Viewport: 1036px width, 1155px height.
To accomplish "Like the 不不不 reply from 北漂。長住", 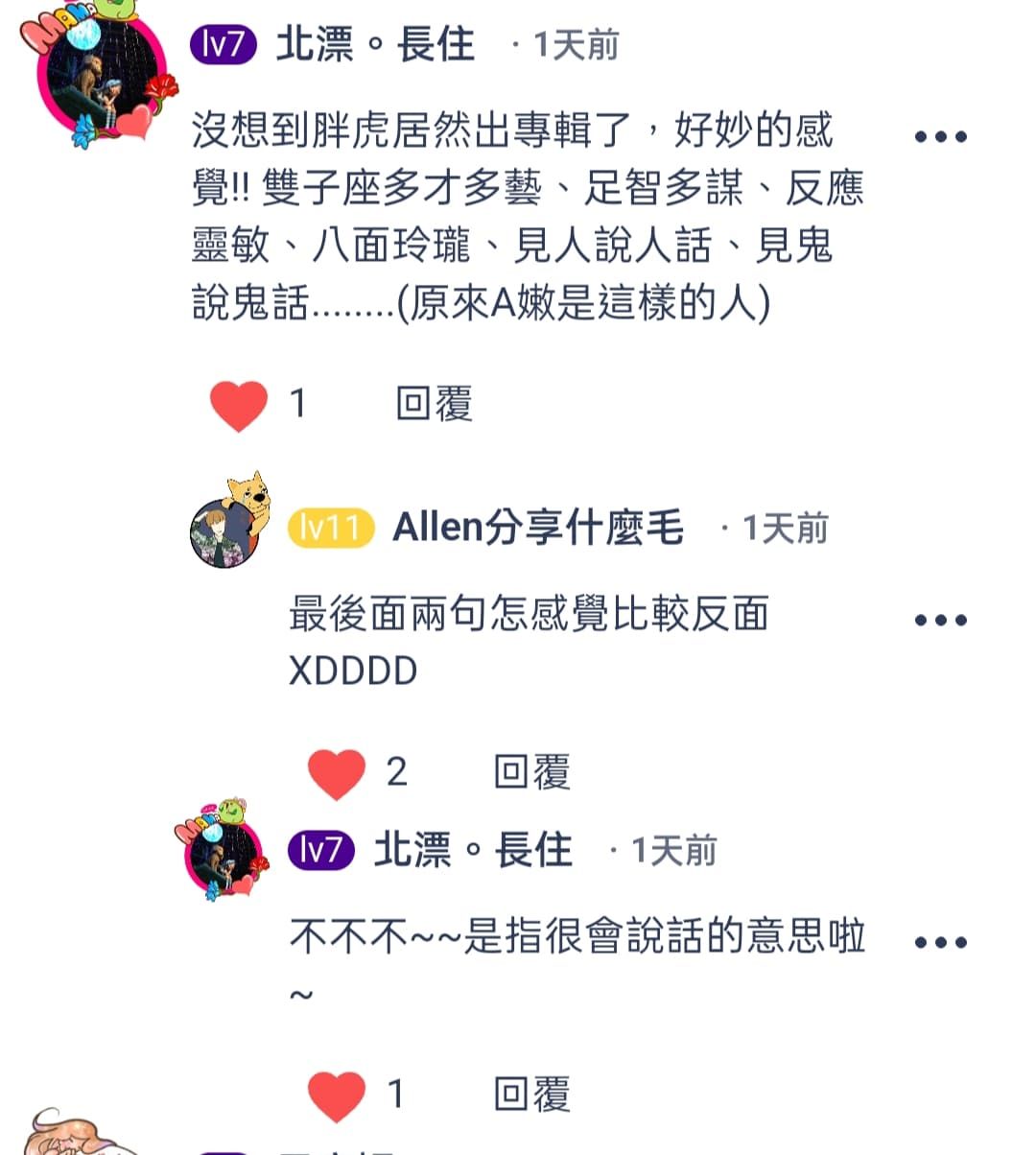I will [x=337, y=1096].
